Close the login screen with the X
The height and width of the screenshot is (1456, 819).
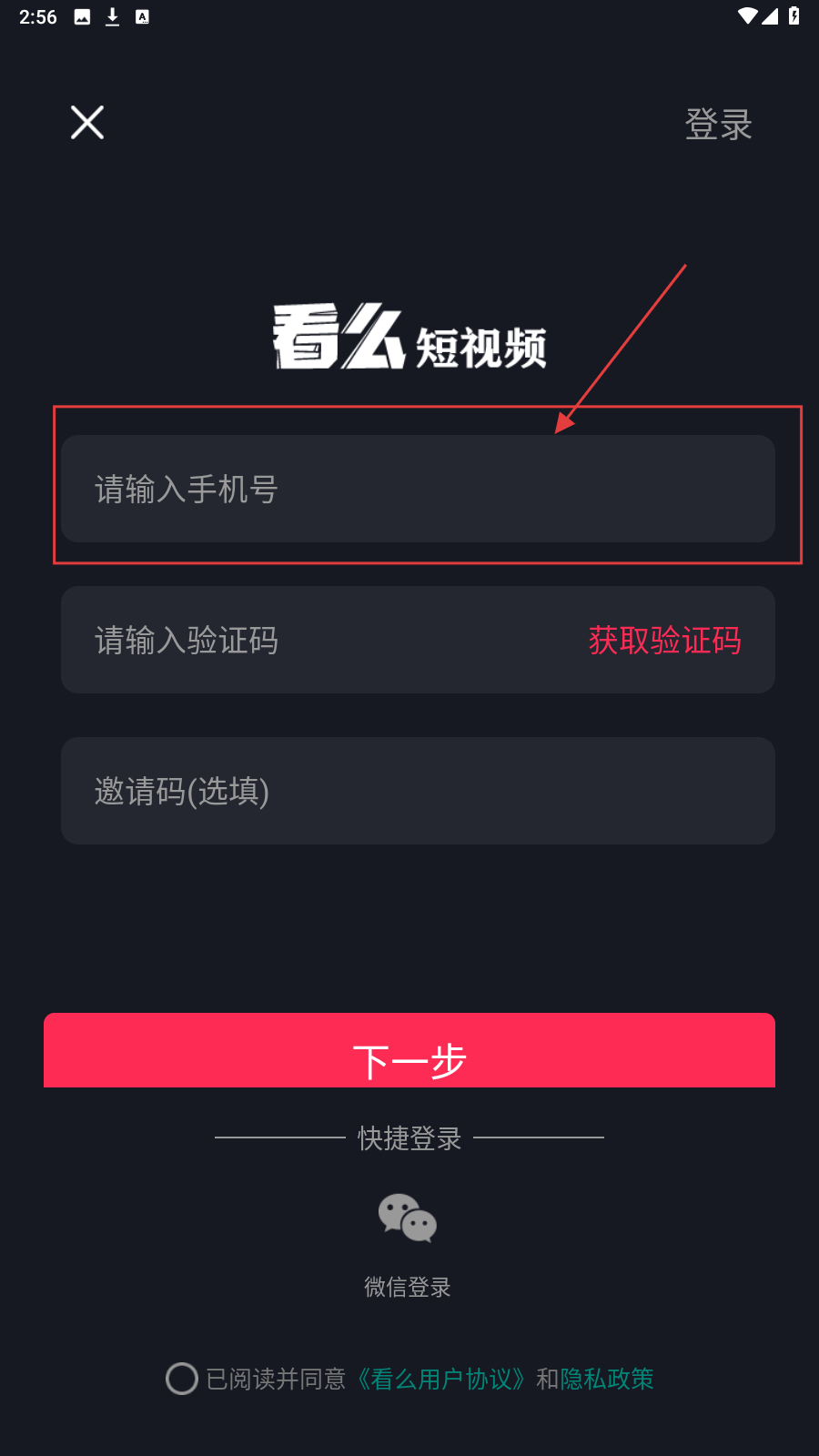87,122
